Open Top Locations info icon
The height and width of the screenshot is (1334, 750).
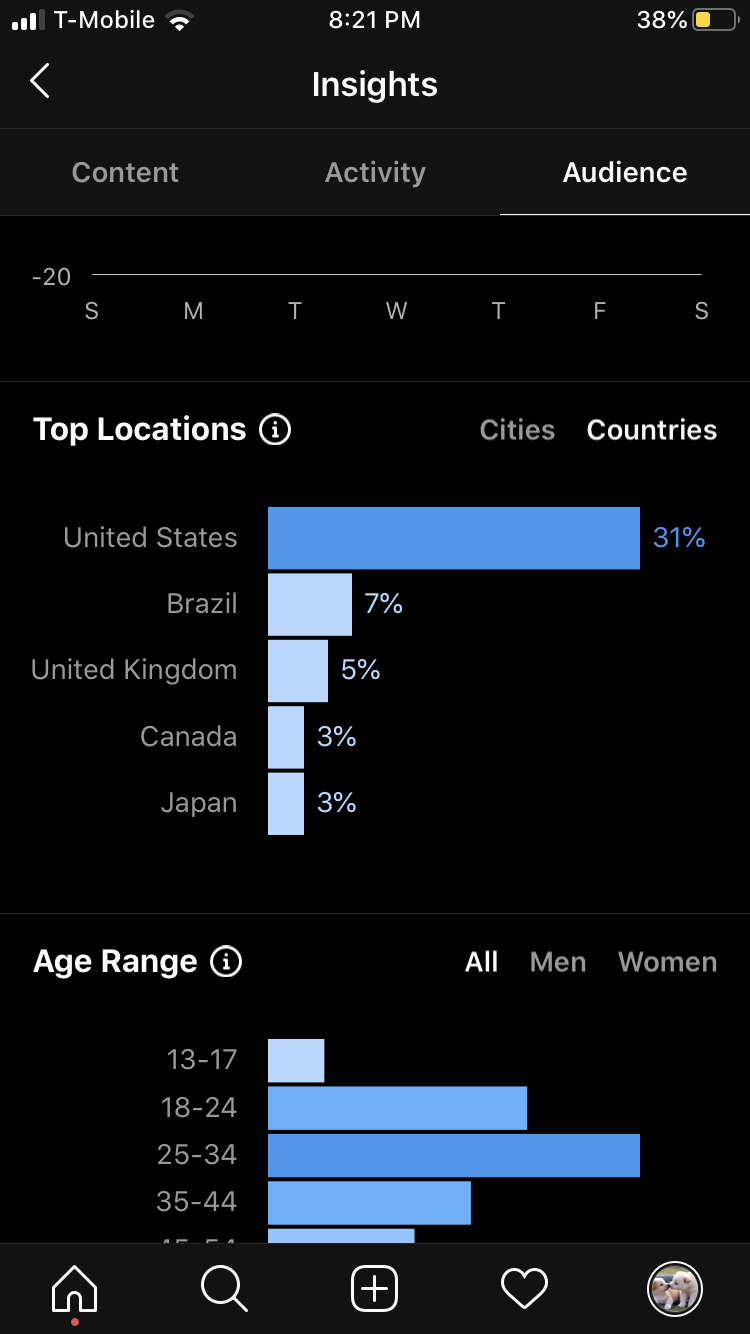(x=275, y=430)
